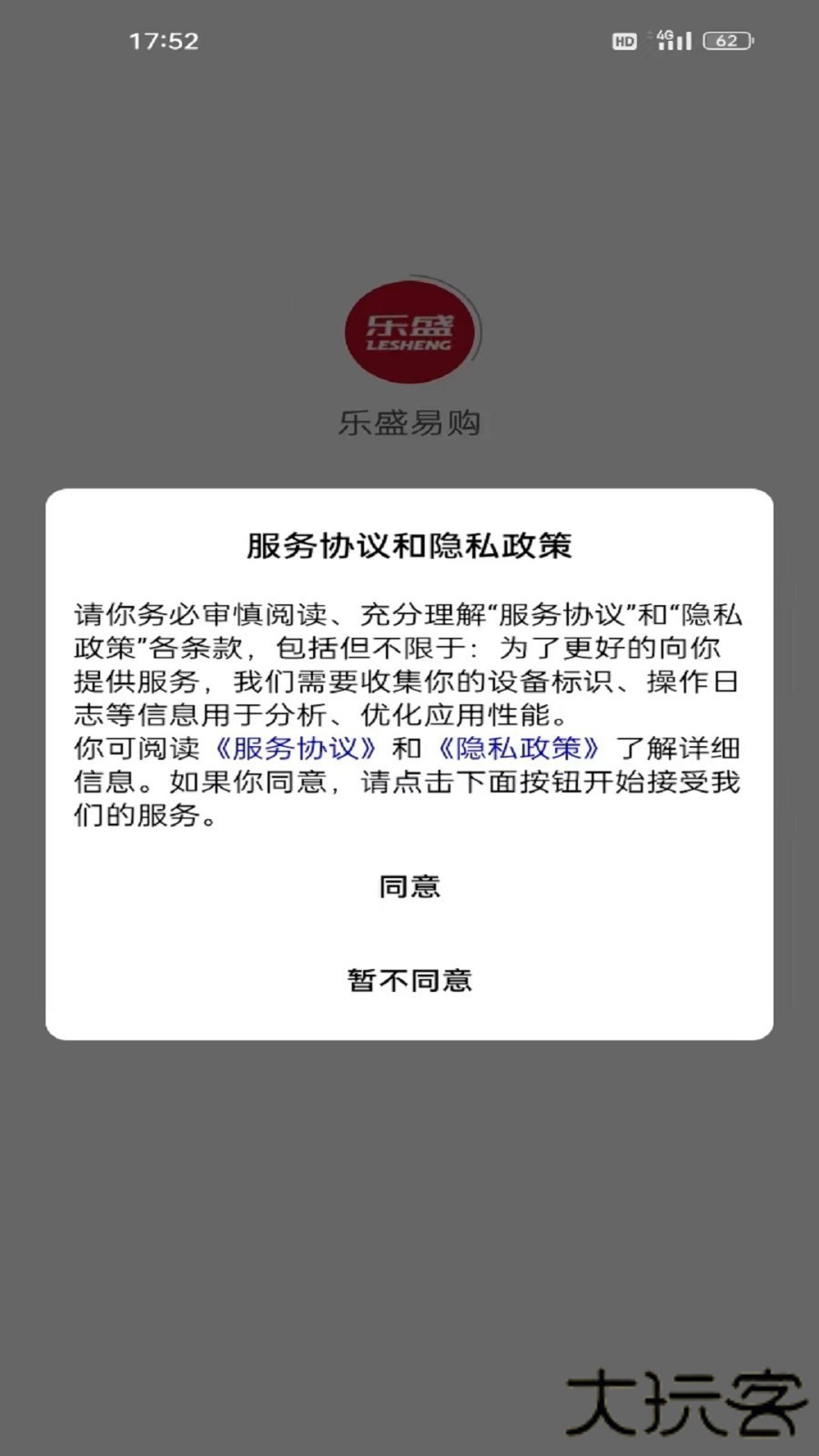Click the red circular LESHENG badge
The height and width of the screenshot is (1456, 819).
(x=409, y=332)
